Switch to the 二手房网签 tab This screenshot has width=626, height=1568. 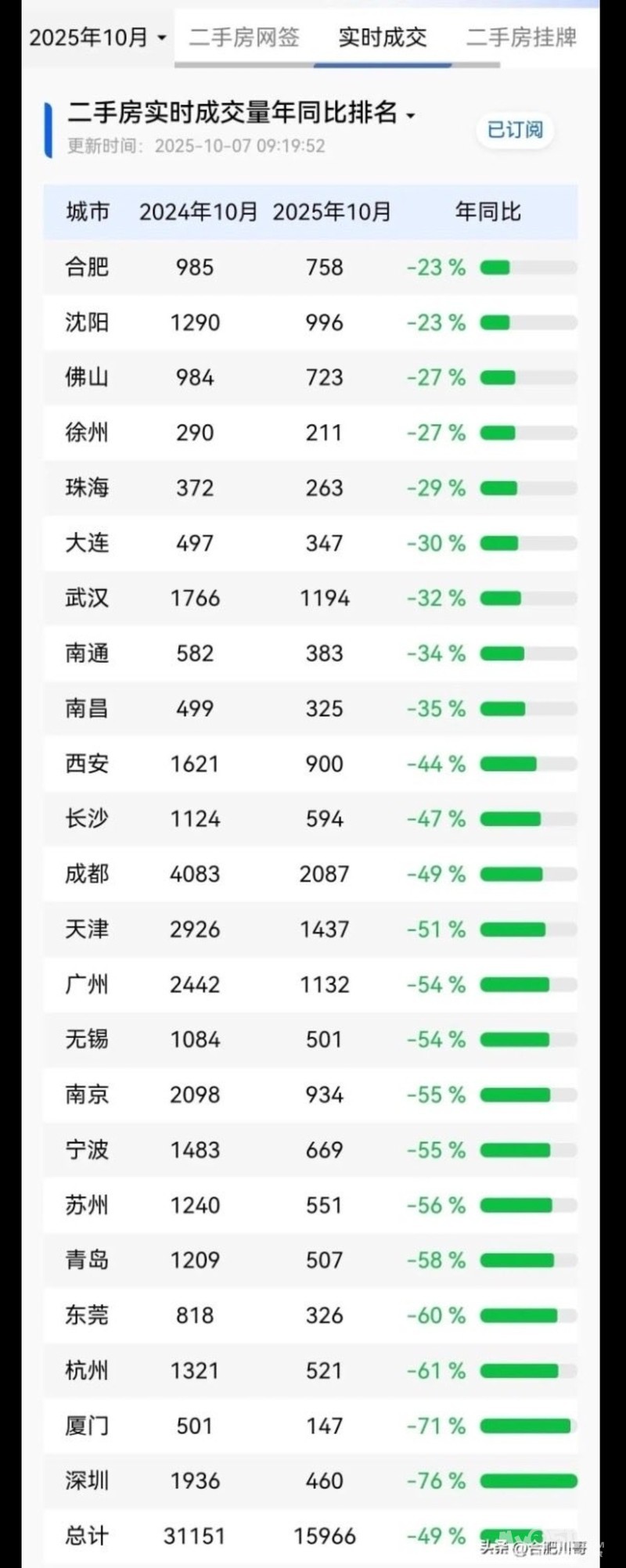[x=244, y=37]
